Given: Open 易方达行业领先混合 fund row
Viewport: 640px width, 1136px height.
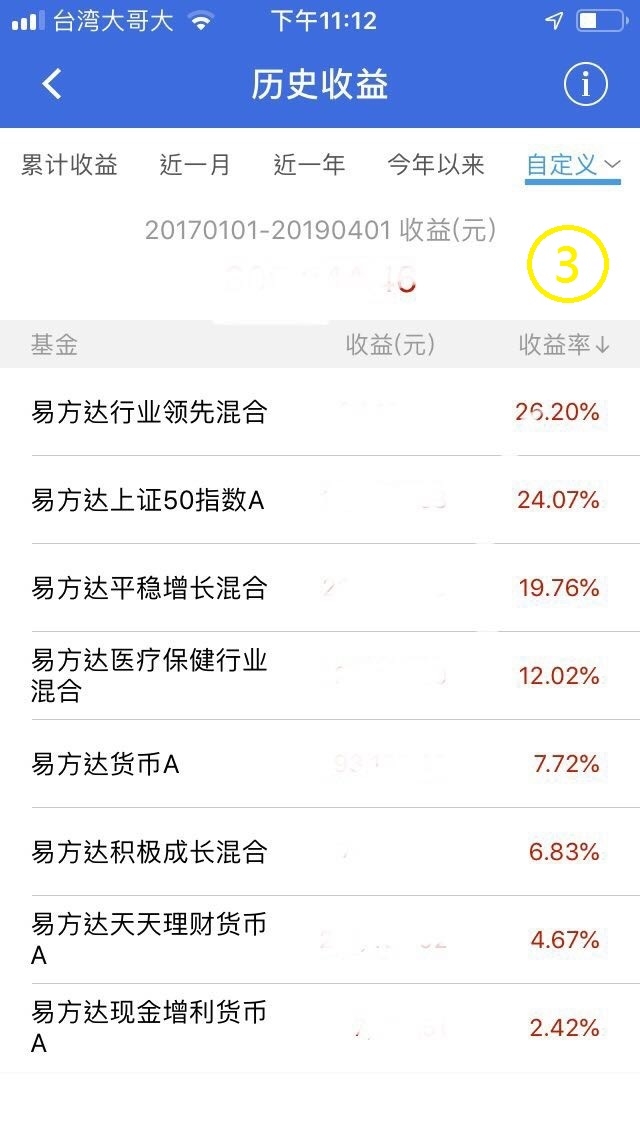Looking at the screenshot, I should coord(320,412).
